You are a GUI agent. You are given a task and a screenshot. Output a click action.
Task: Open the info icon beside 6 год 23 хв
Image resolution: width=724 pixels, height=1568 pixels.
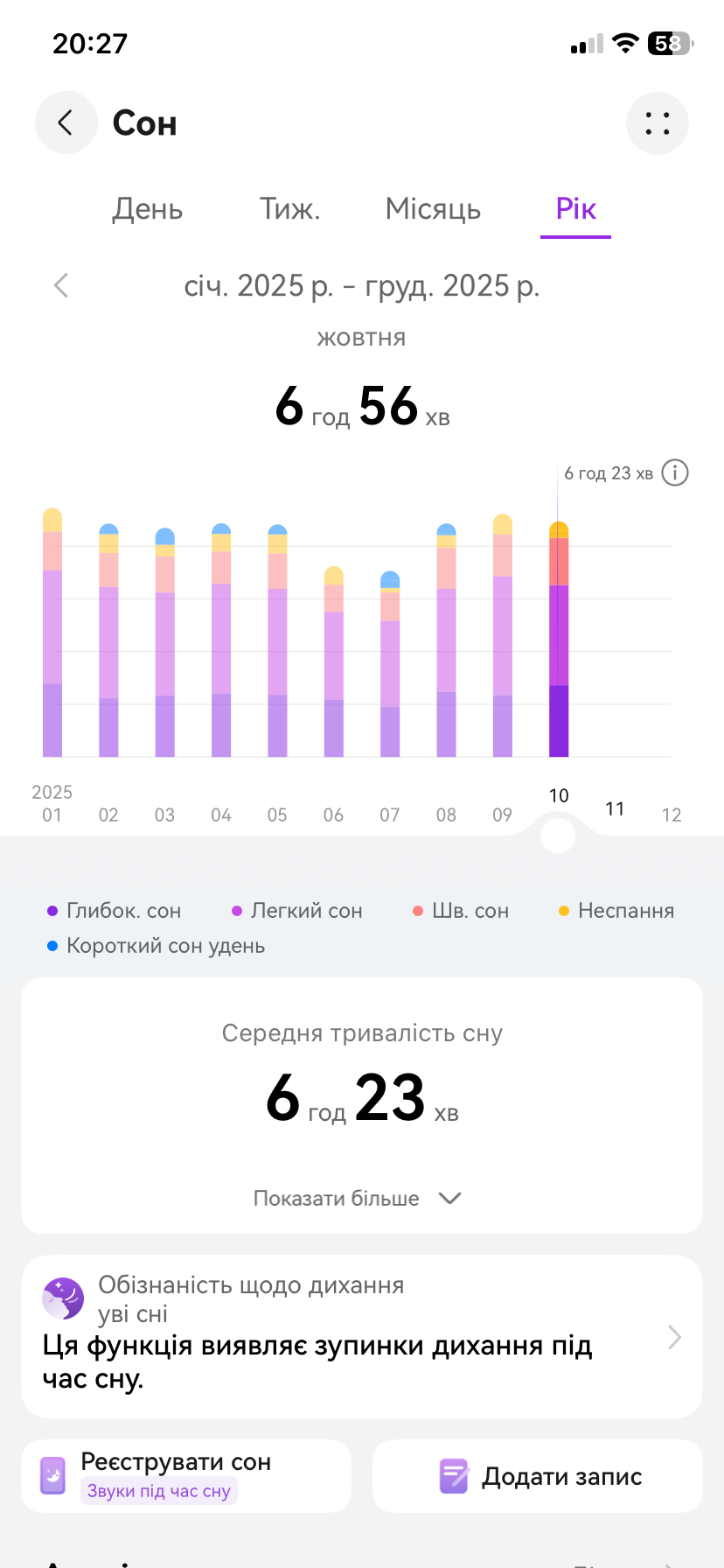point(675,472)
